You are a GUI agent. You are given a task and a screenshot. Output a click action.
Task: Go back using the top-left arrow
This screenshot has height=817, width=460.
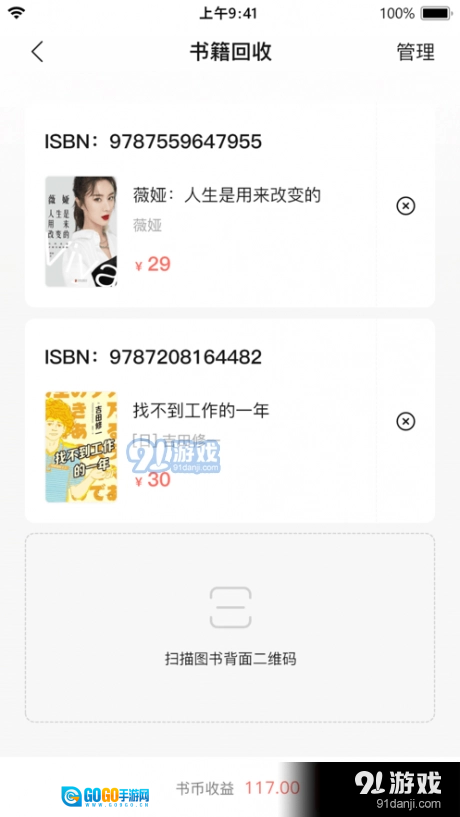click(37, 52)
